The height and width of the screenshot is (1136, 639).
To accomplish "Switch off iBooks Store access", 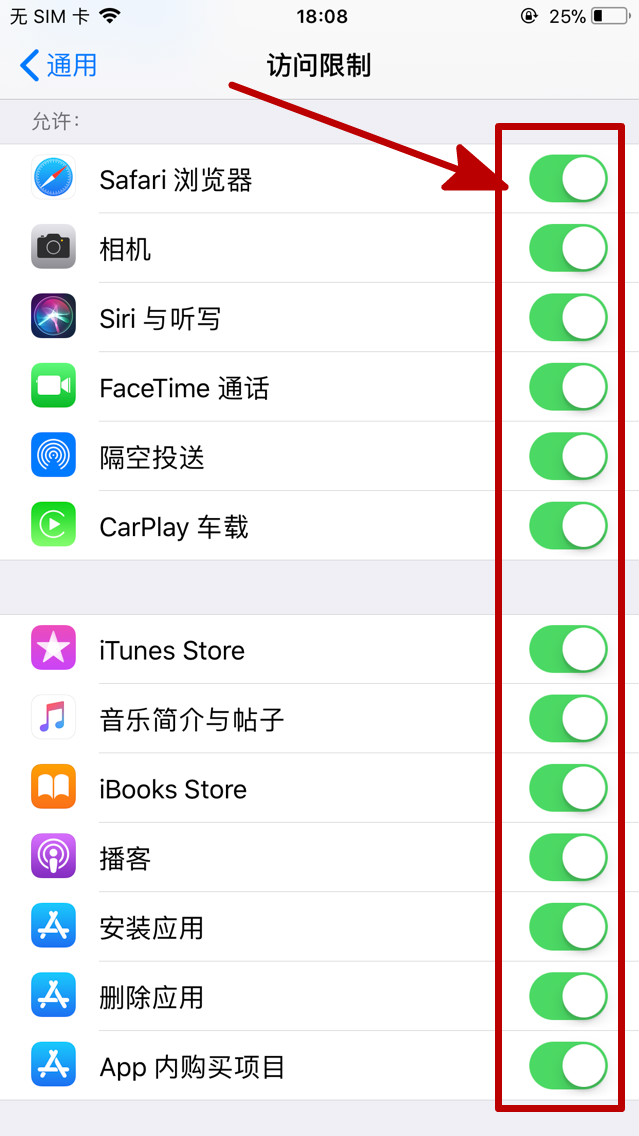I will click(x=567, y=789).
